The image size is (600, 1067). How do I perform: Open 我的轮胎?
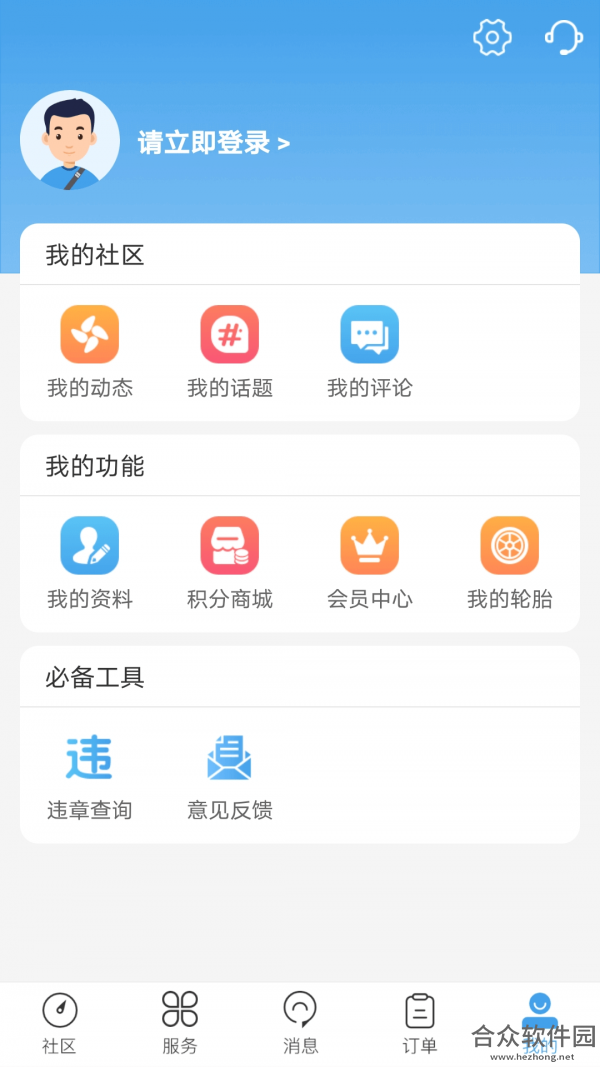click(x=510, y=563)
